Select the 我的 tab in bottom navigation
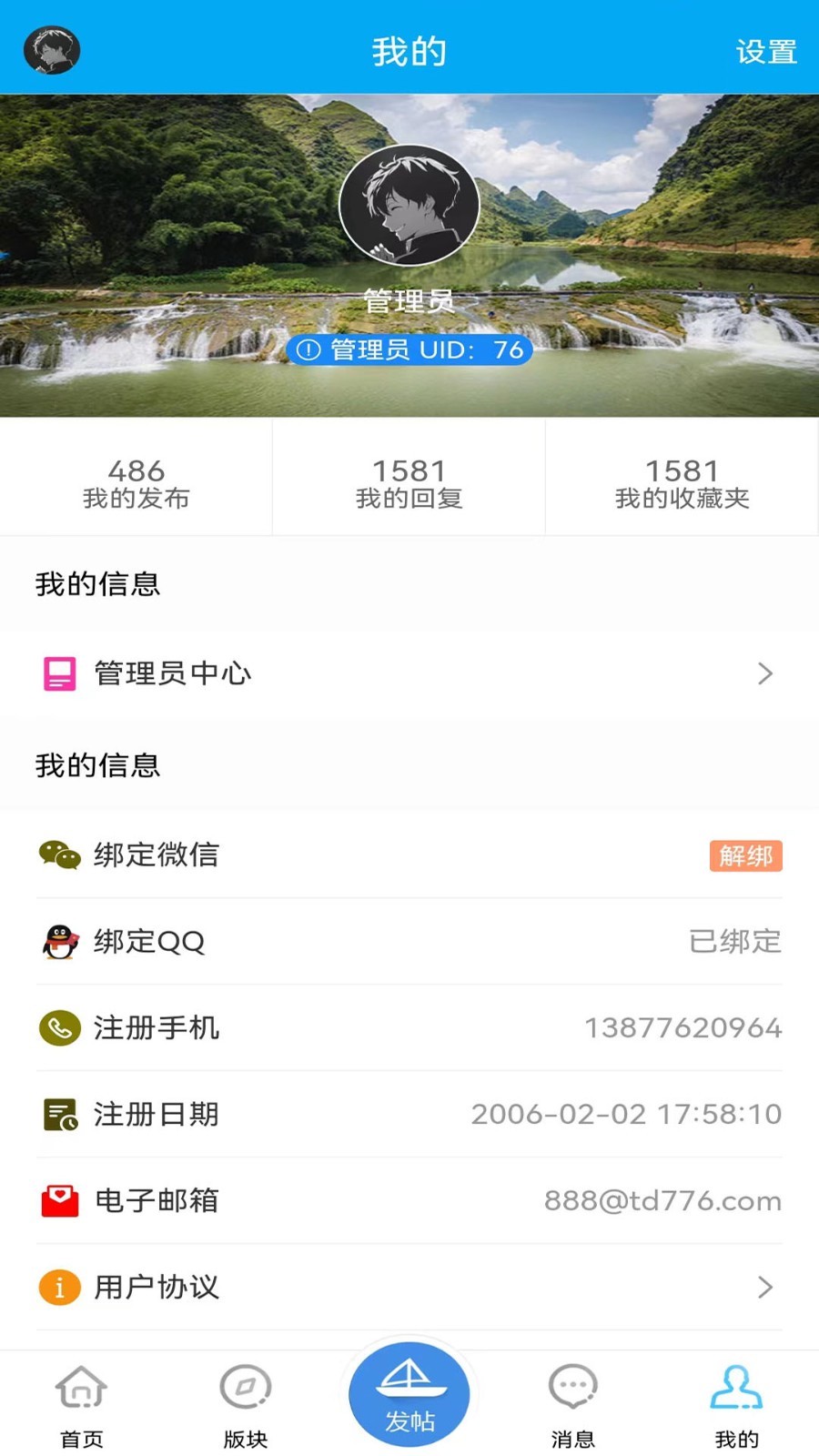 (738, 1401)
